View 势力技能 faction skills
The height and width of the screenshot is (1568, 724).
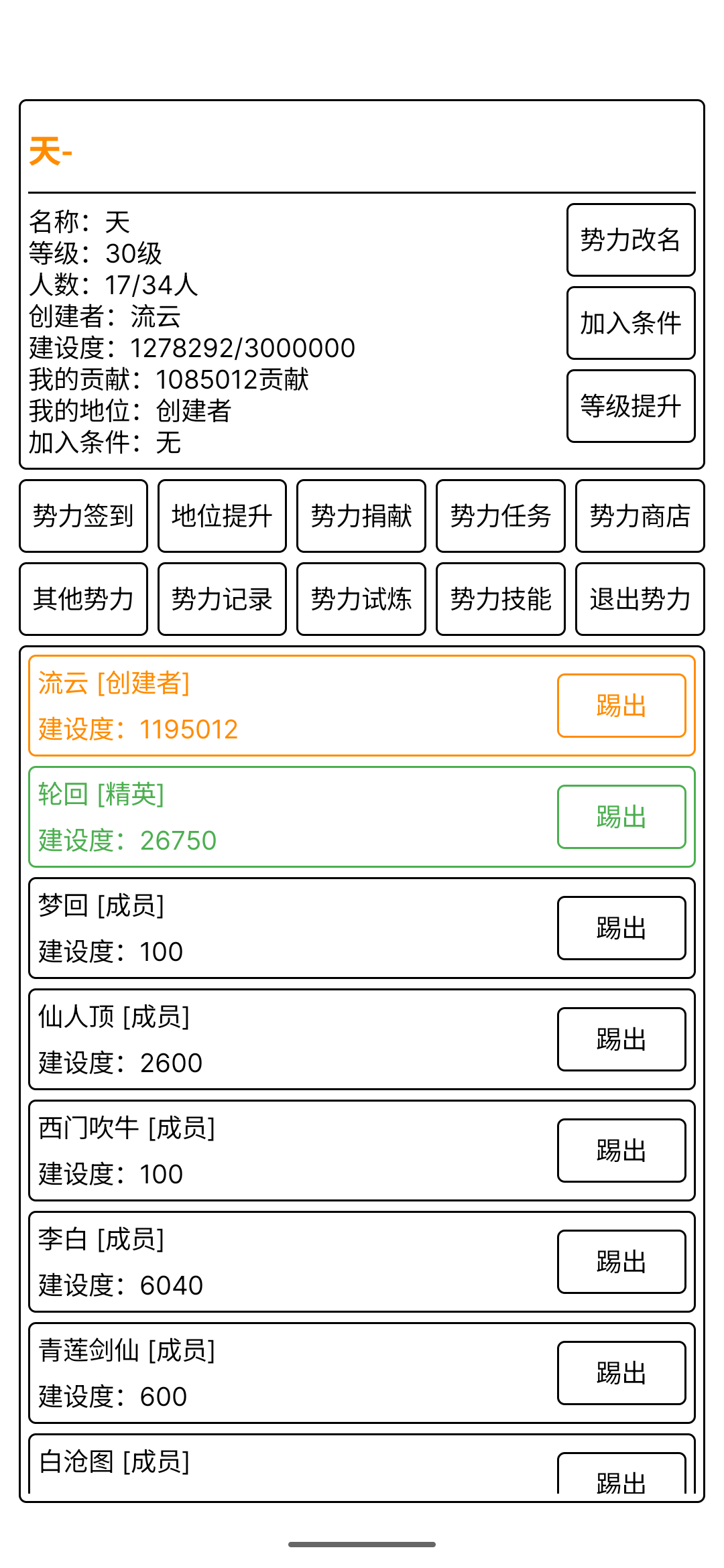point(500,600)
